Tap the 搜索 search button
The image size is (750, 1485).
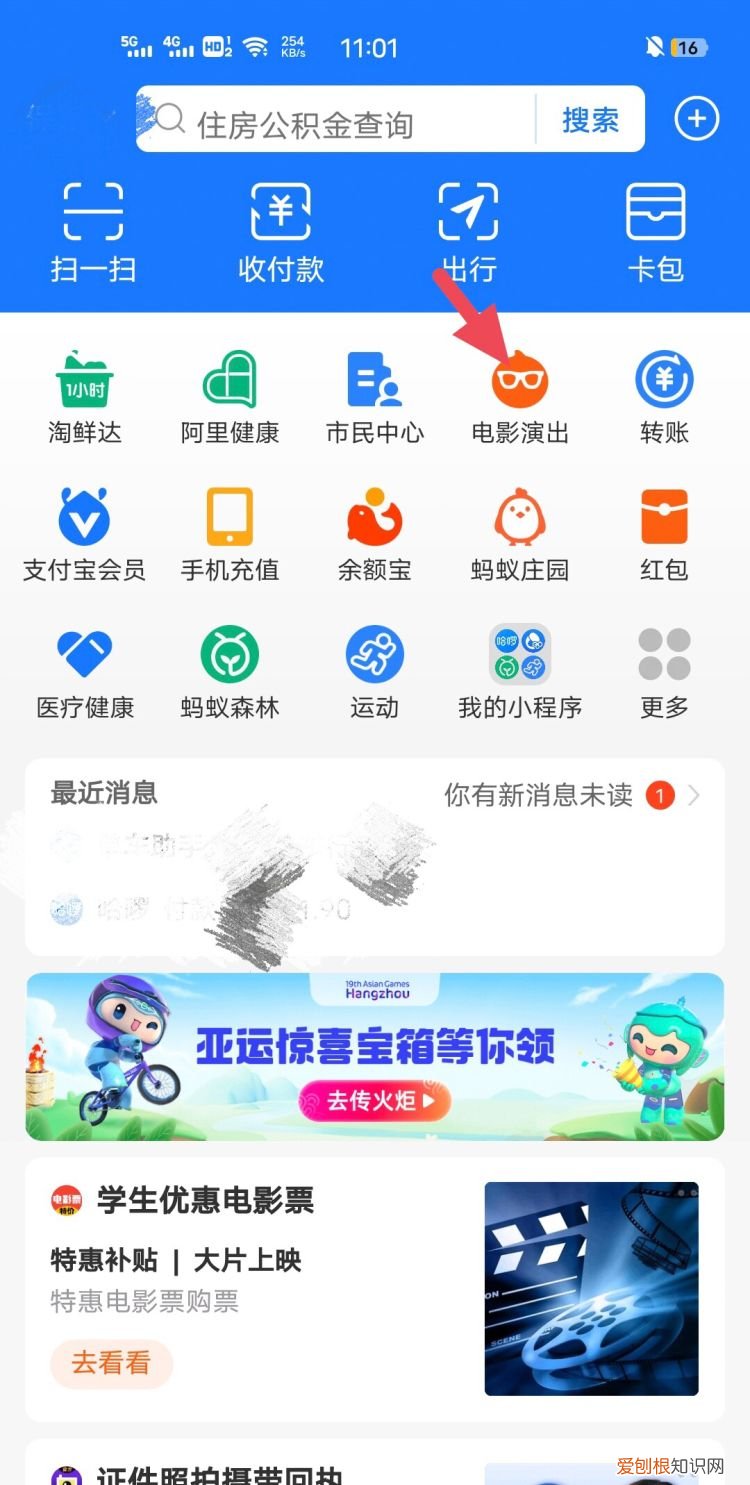pyautogui.click(x=589, y=118)
